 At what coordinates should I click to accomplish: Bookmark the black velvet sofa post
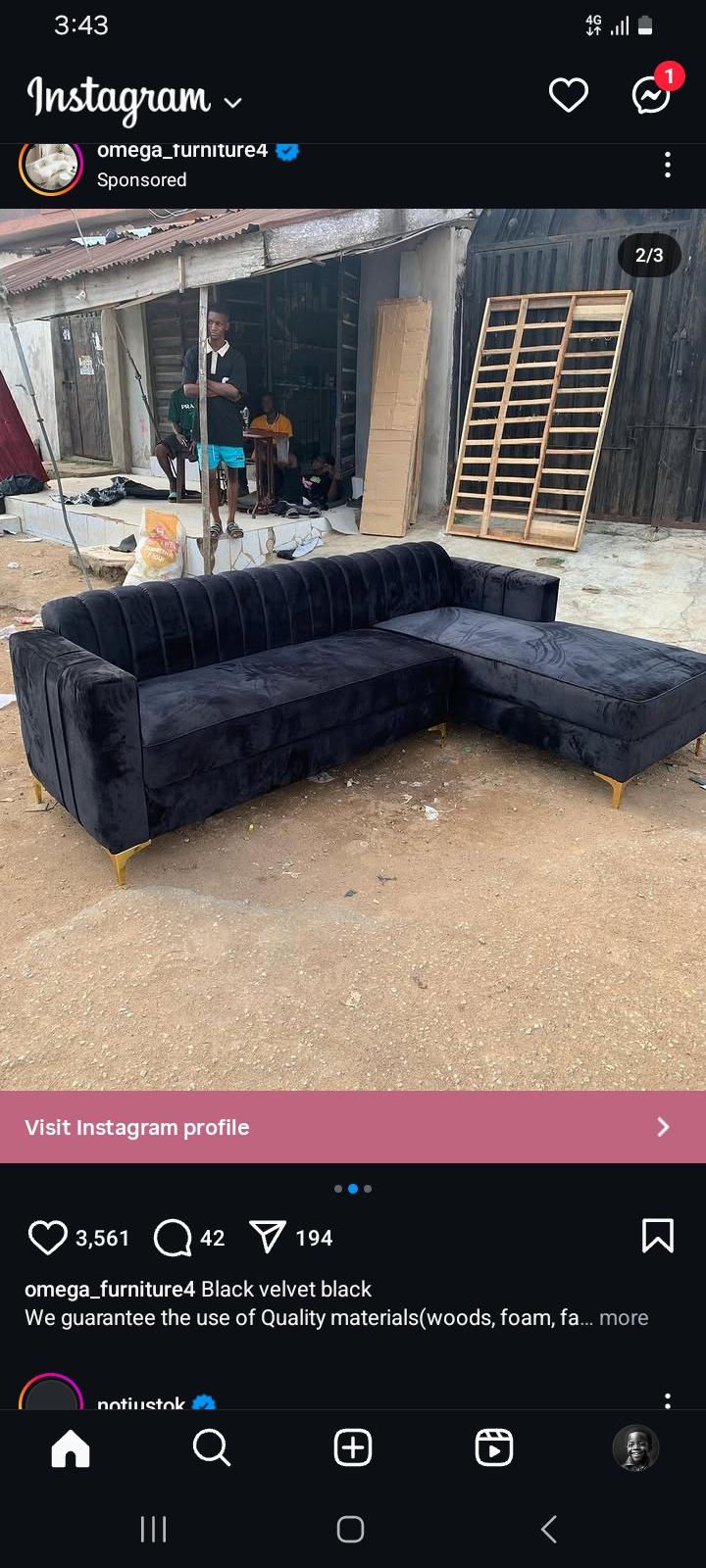click(x=657, y=1236)
